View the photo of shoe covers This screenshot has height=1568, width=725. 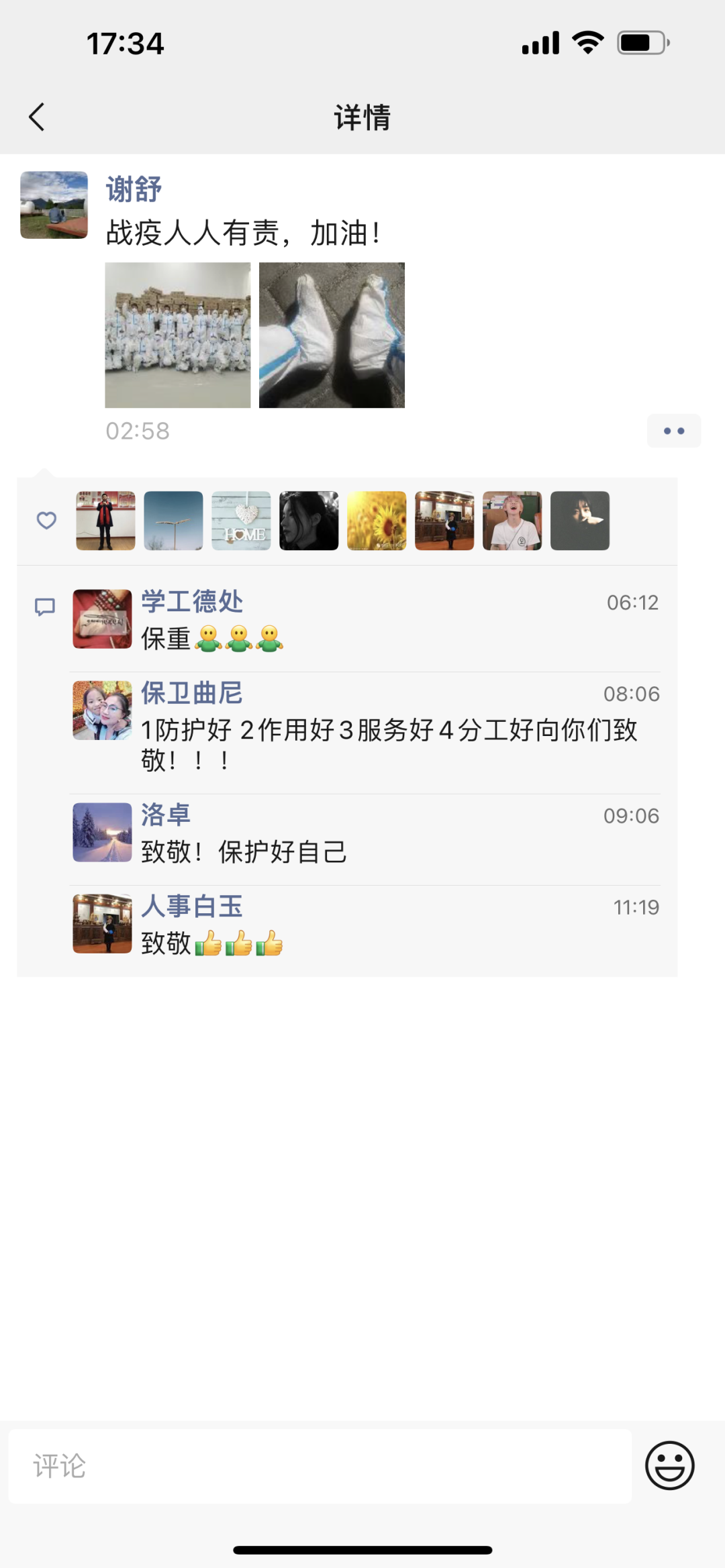tap(332, 335)
